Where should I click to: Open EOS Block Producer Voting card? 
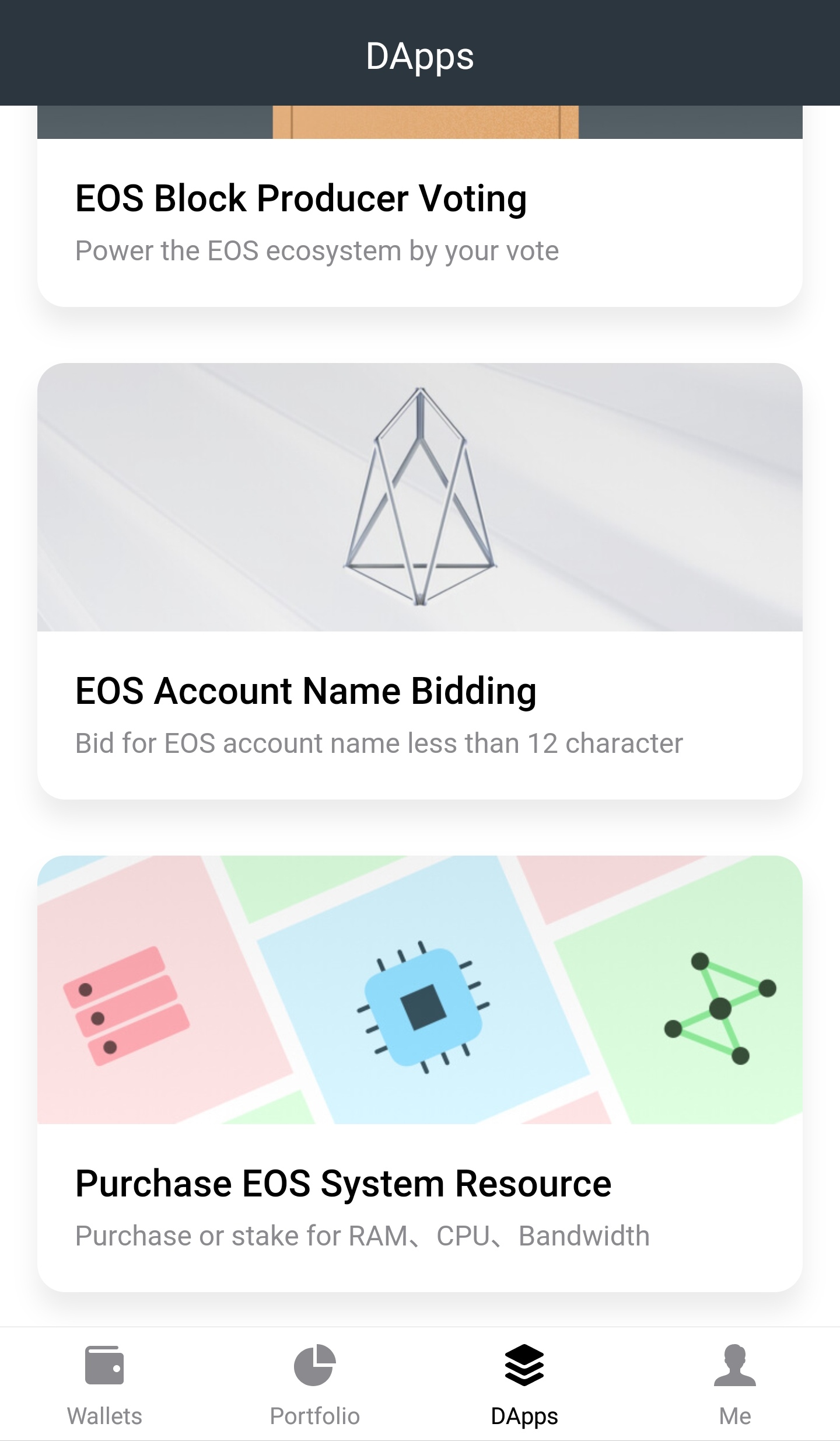[419, 216]
